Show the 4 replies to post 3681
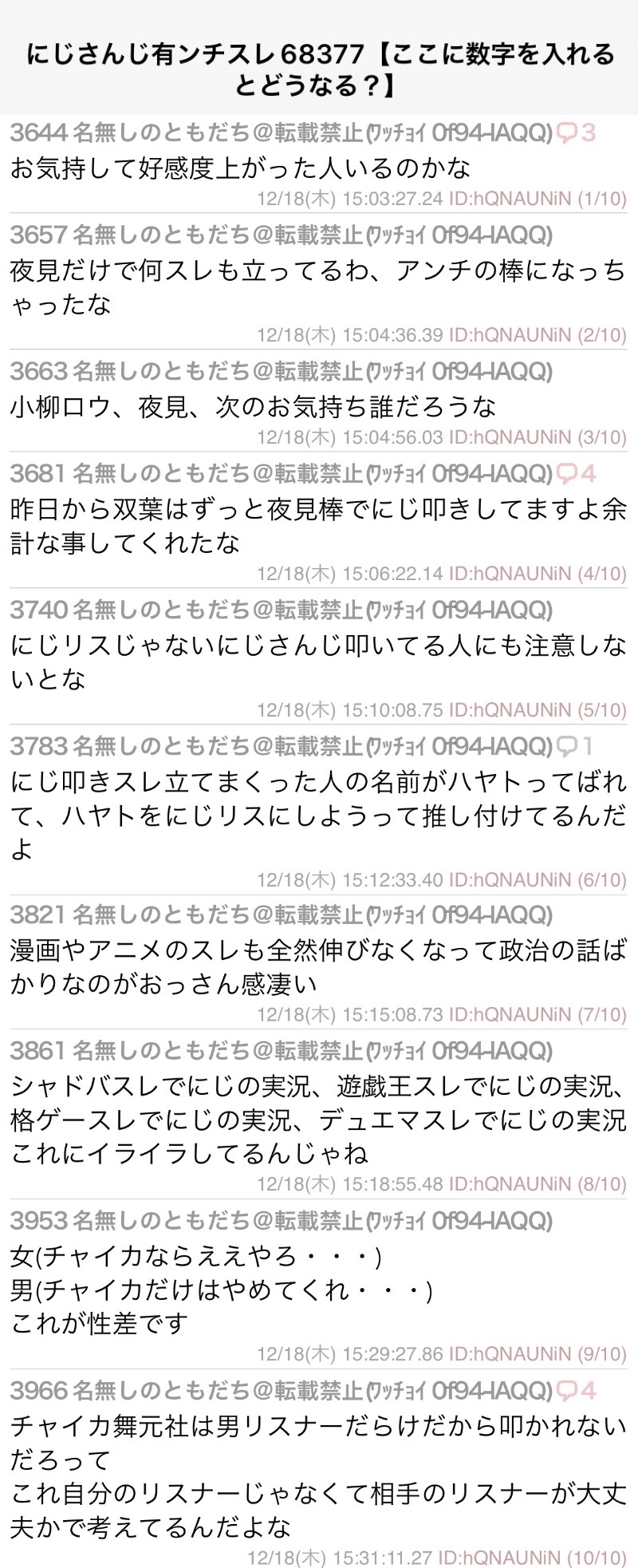The image size is (638, 1568). [576, 474]
